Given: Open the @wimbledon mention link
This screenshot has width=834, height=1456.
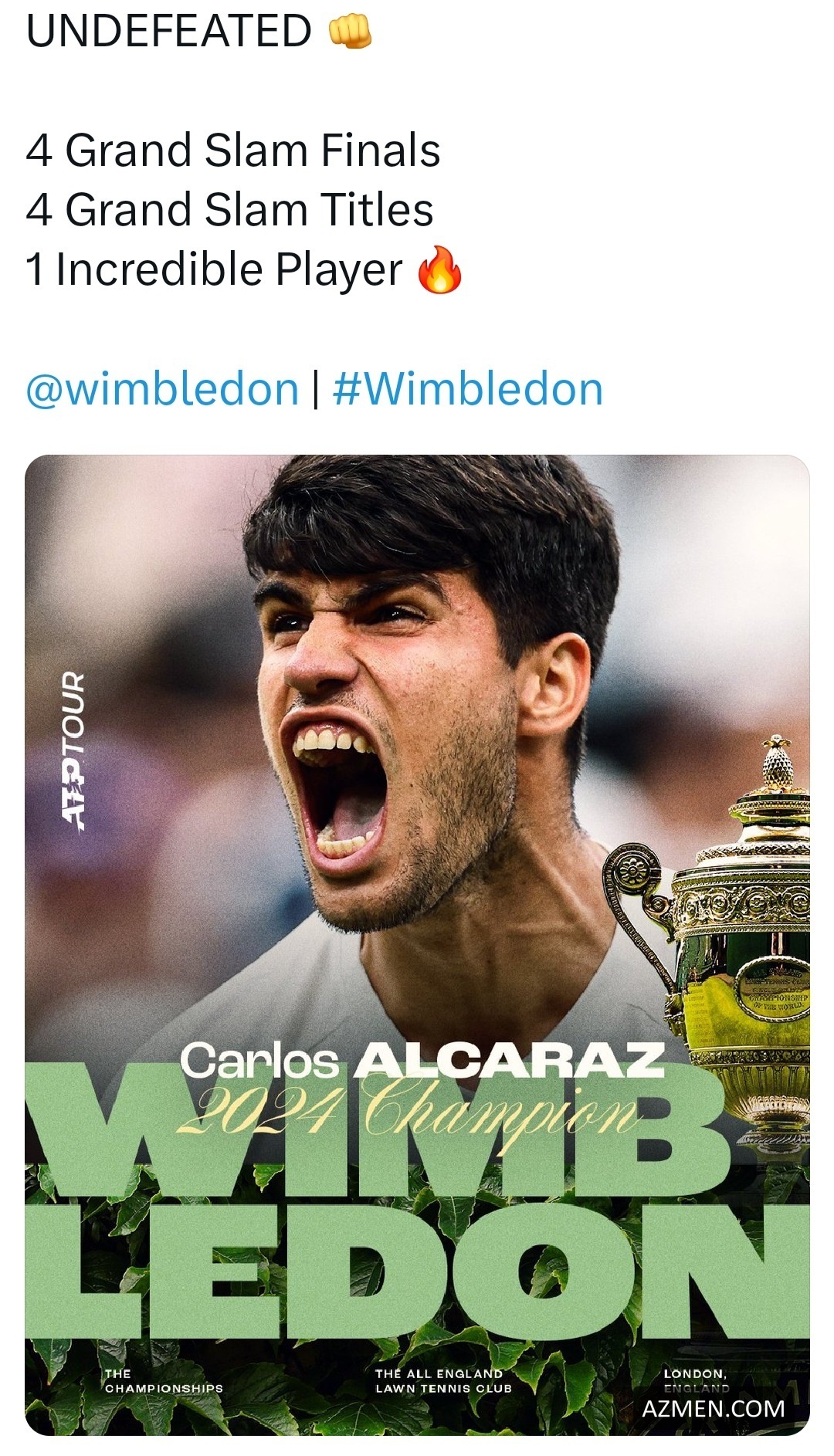Looking at the screenshot, I should (162, 388).
